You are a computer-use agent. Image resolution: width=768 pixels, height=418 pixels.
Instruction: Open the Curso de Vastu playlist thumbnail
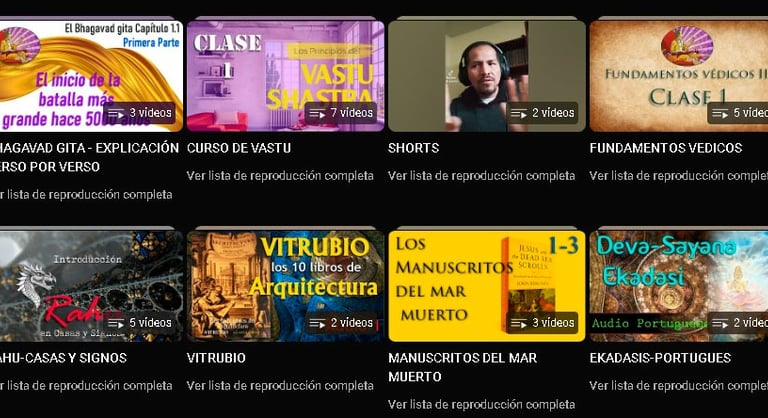click(x=285, y=75)
